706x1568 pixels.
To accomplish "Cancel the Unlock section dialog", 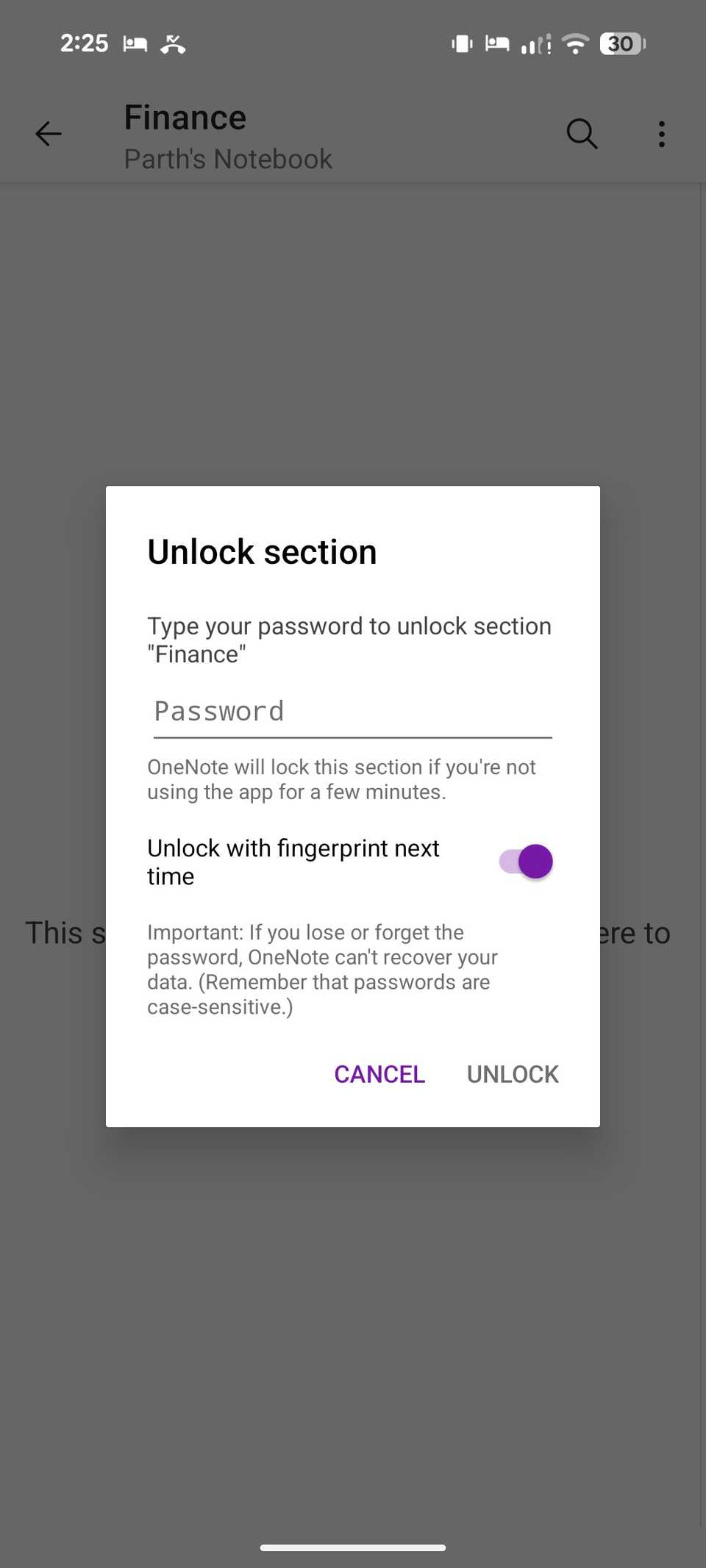I will pos(379,1074).
